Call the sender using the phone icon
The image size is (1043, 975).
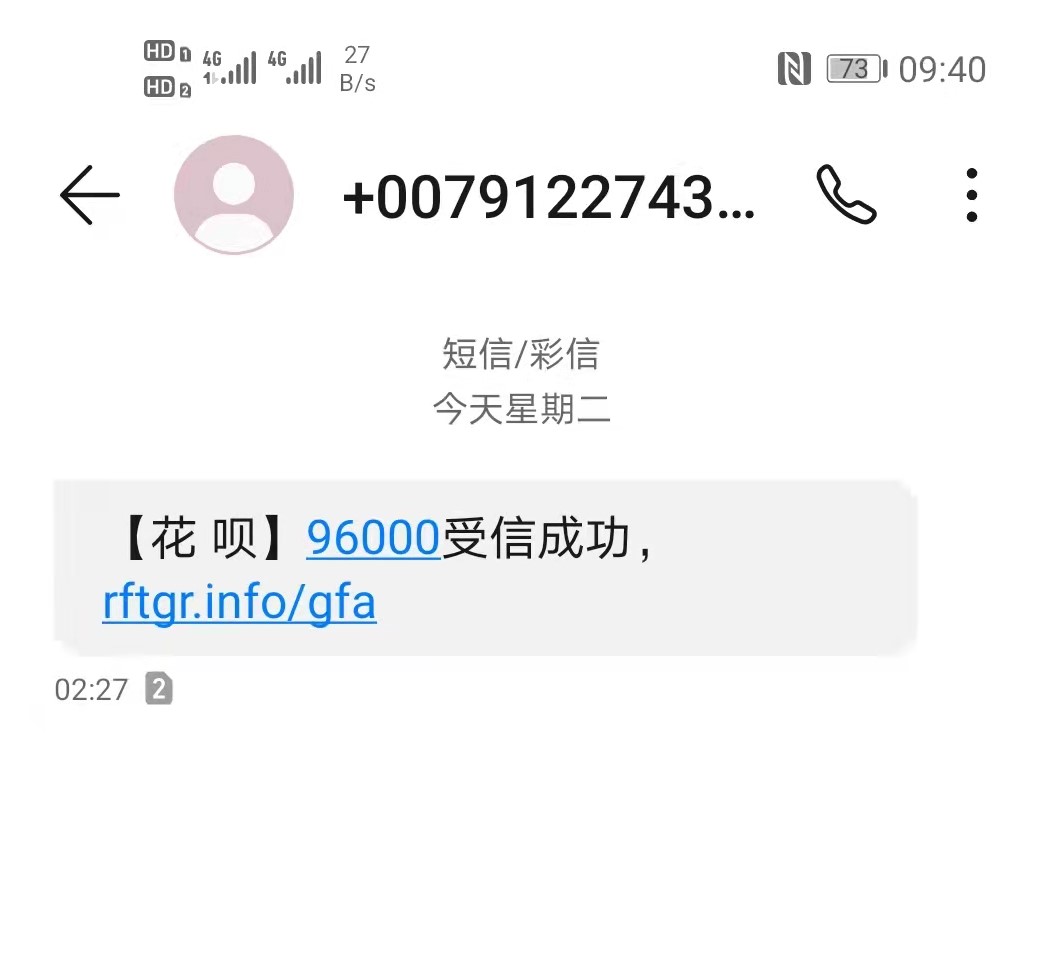(846, 195)
